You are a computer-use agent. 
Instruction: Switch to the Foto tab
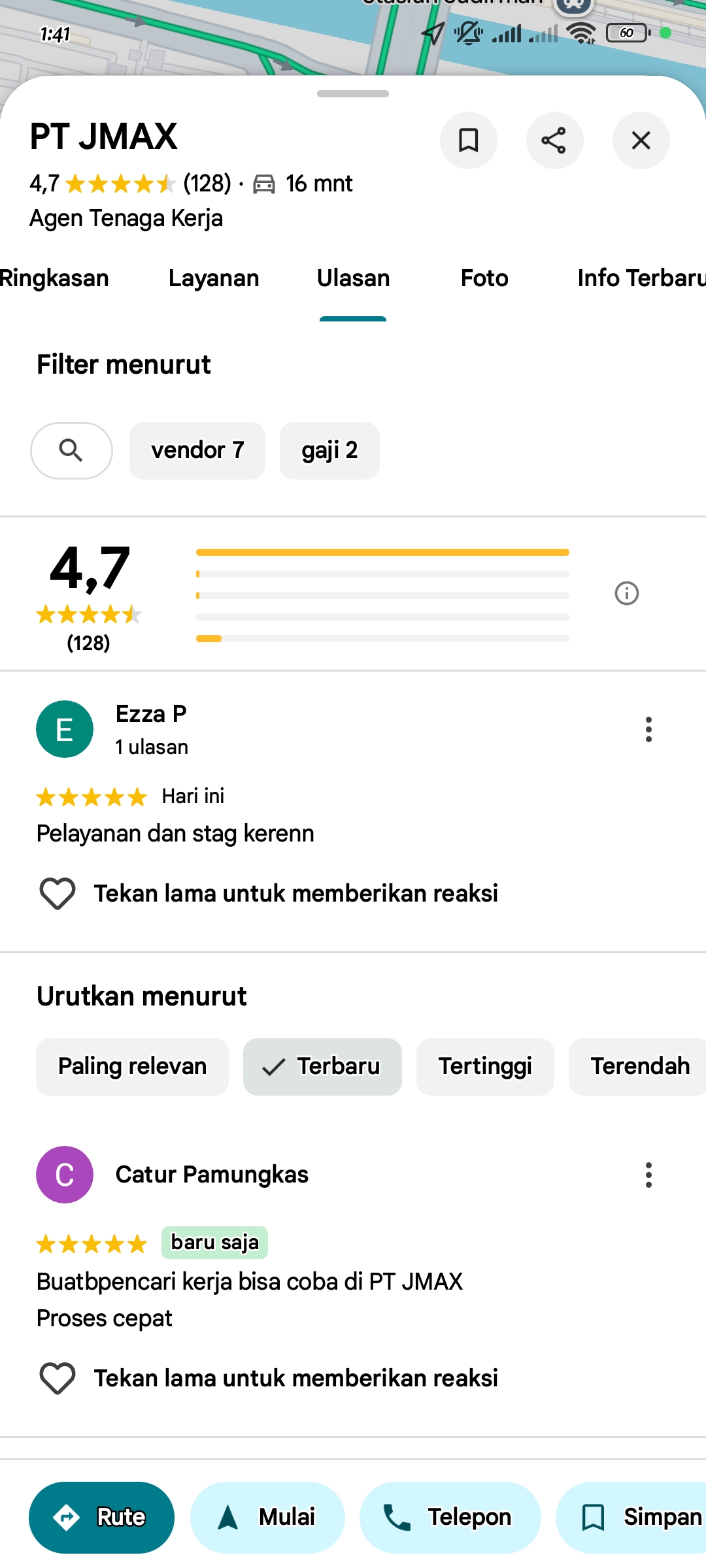(x=484, y=278)
